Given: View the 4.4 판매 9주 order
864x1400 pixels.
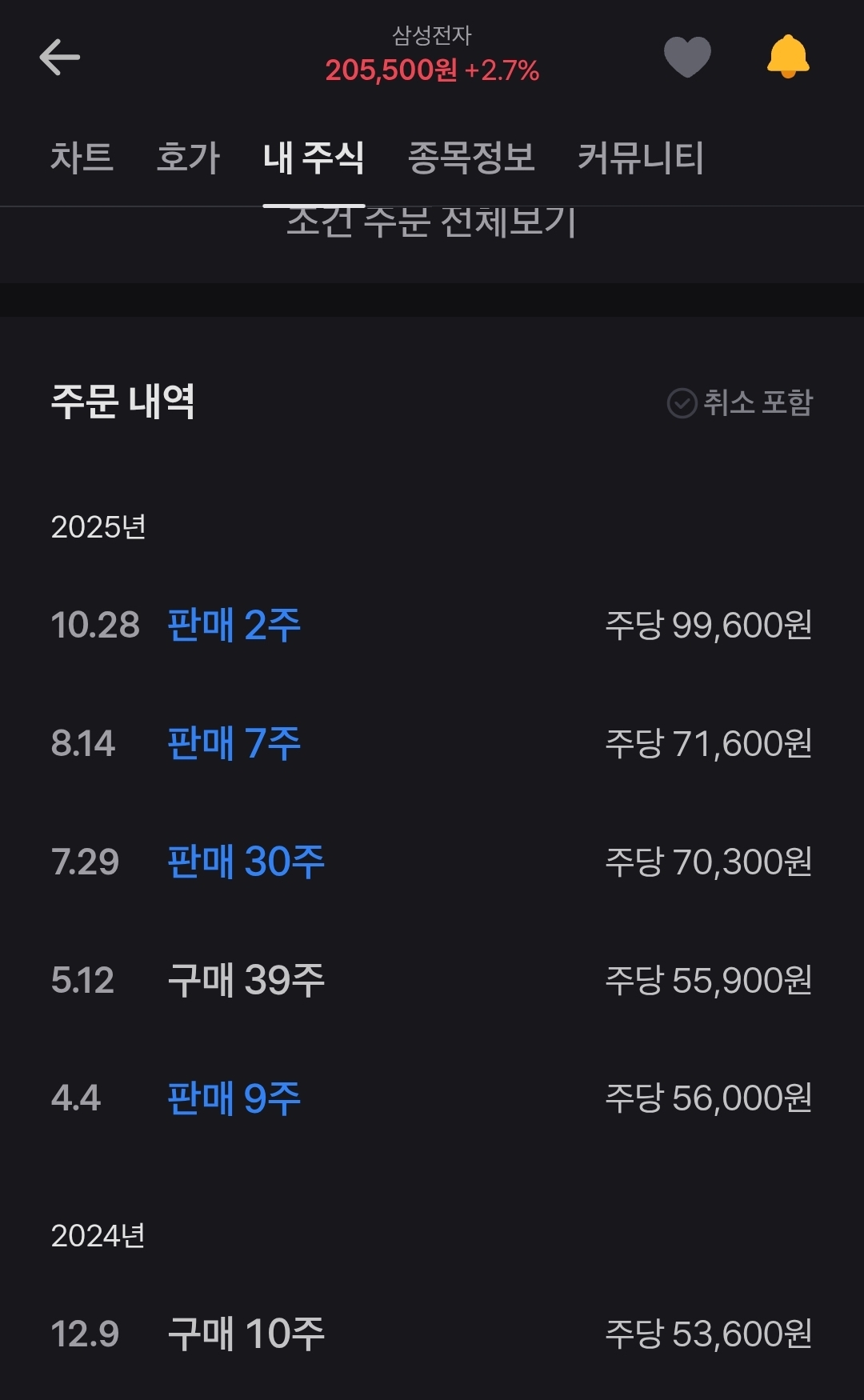Looking at the screenshot, I should [x=432, y=1098].
